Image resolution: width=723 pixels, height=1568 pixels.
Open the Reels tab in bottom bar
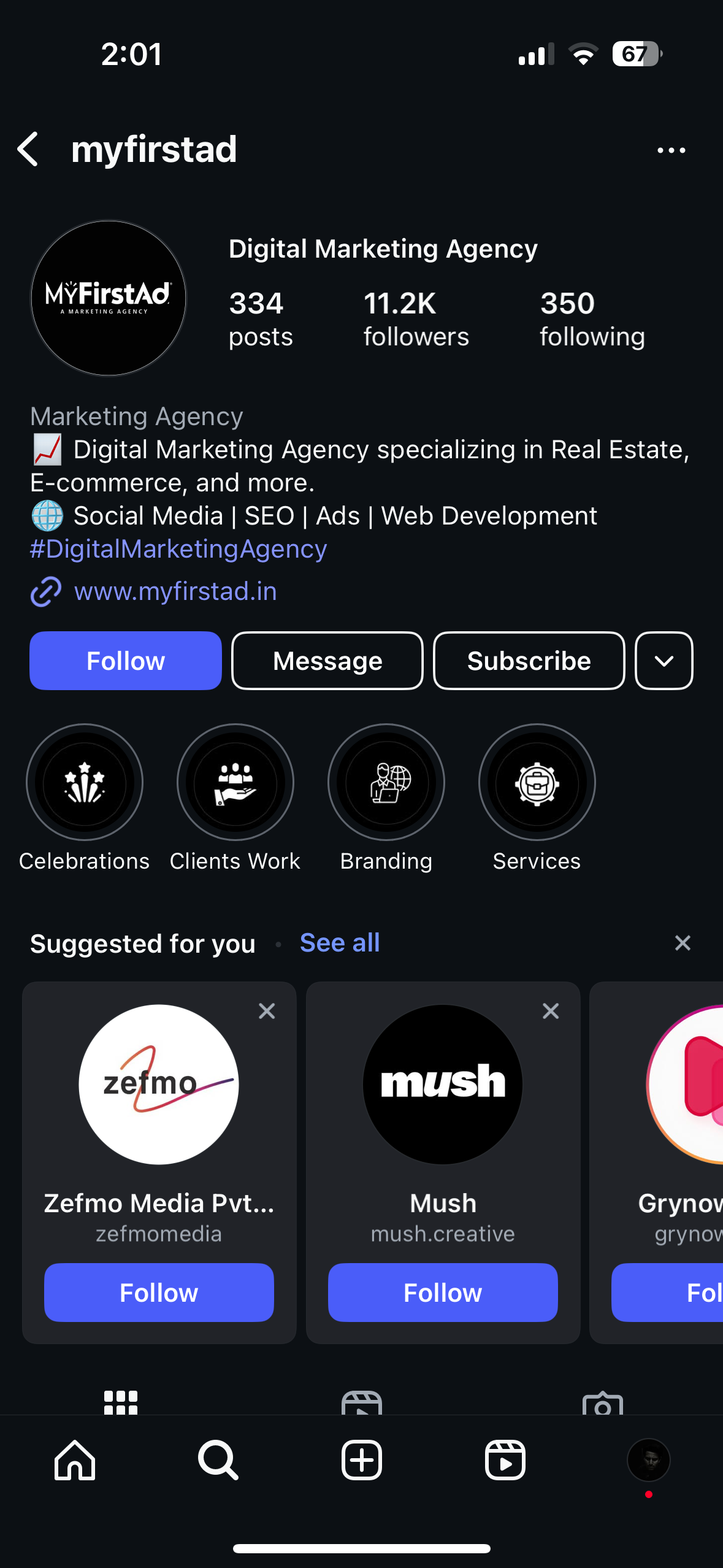505,1460
